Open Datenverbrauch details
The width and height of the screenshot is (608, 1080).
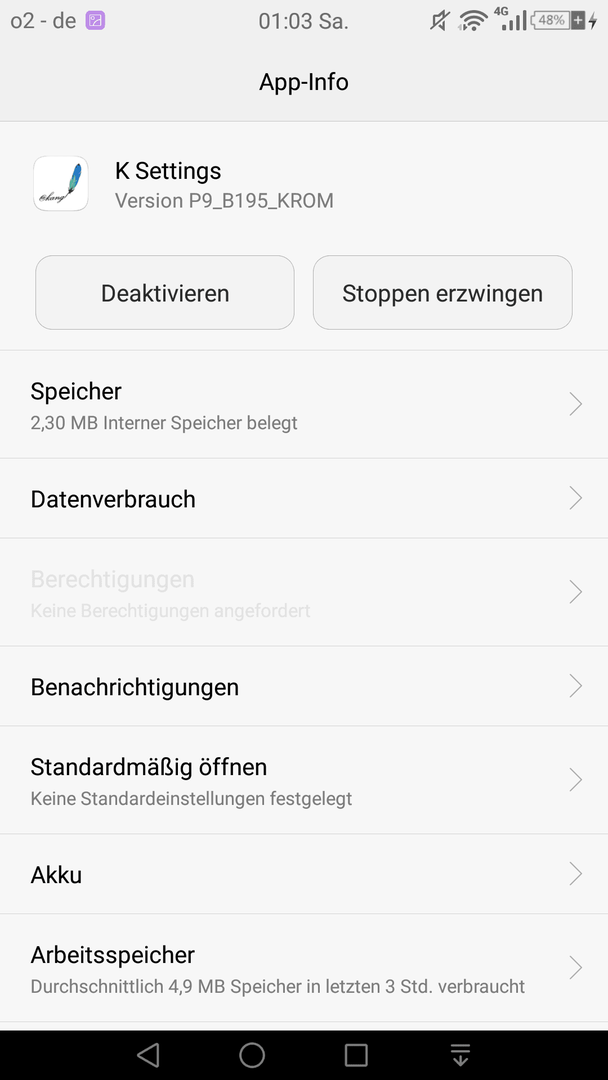(x=304, y=498)
